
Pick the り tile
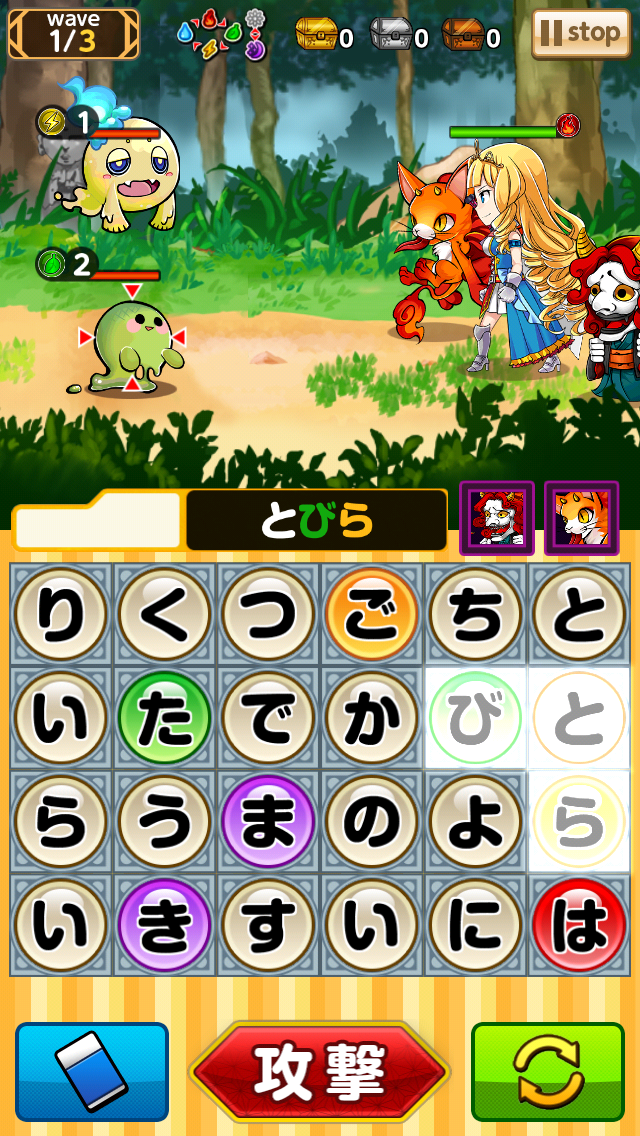point(61,614)
